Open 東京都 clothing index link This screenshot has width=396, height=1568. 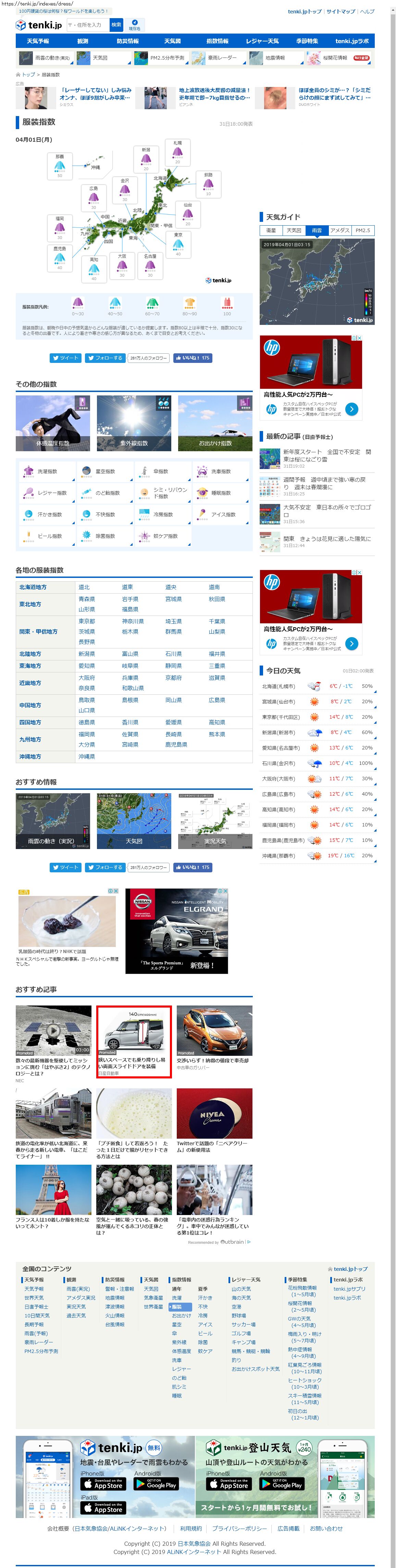point(87,621)
